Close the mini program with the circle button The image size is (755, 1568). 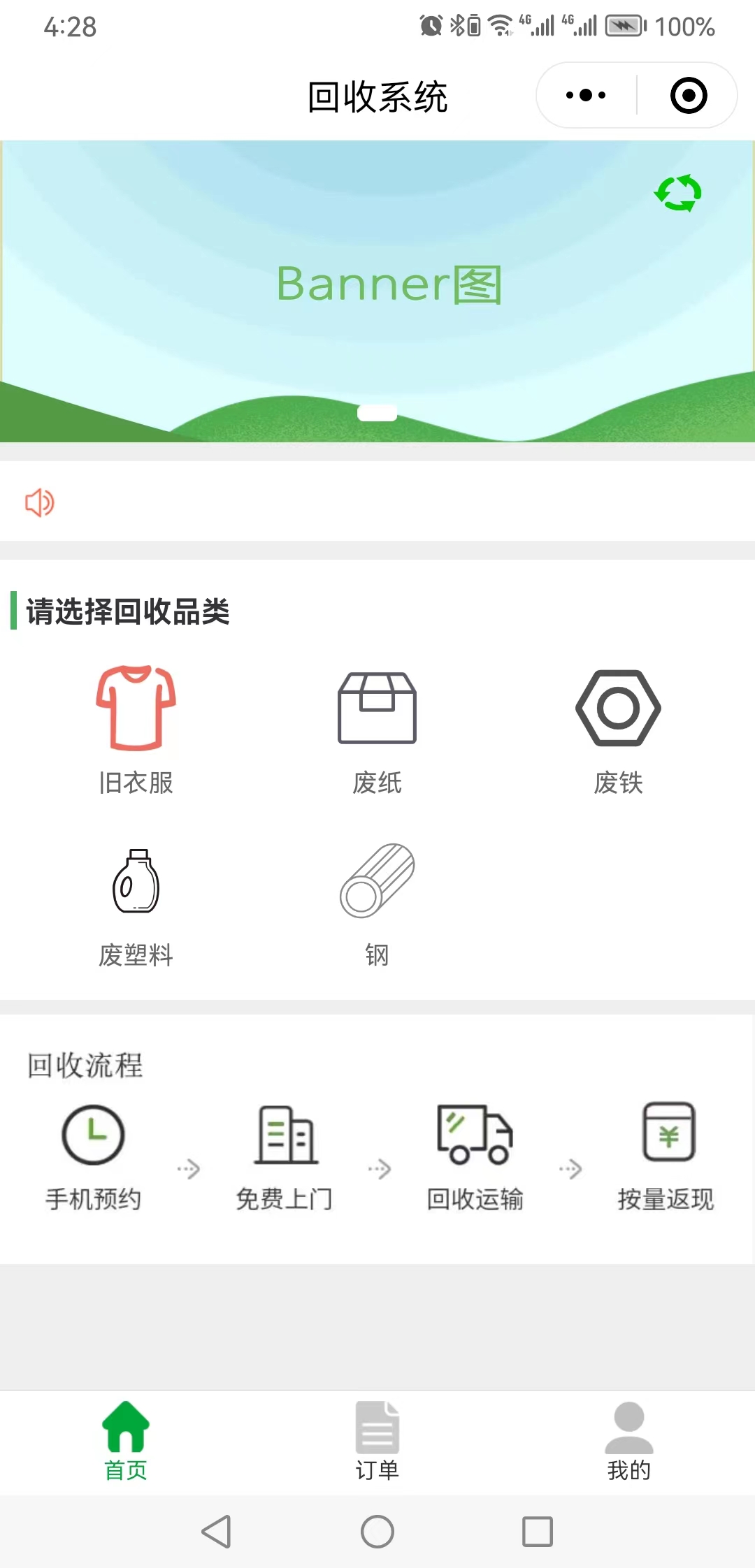point(689,95)
